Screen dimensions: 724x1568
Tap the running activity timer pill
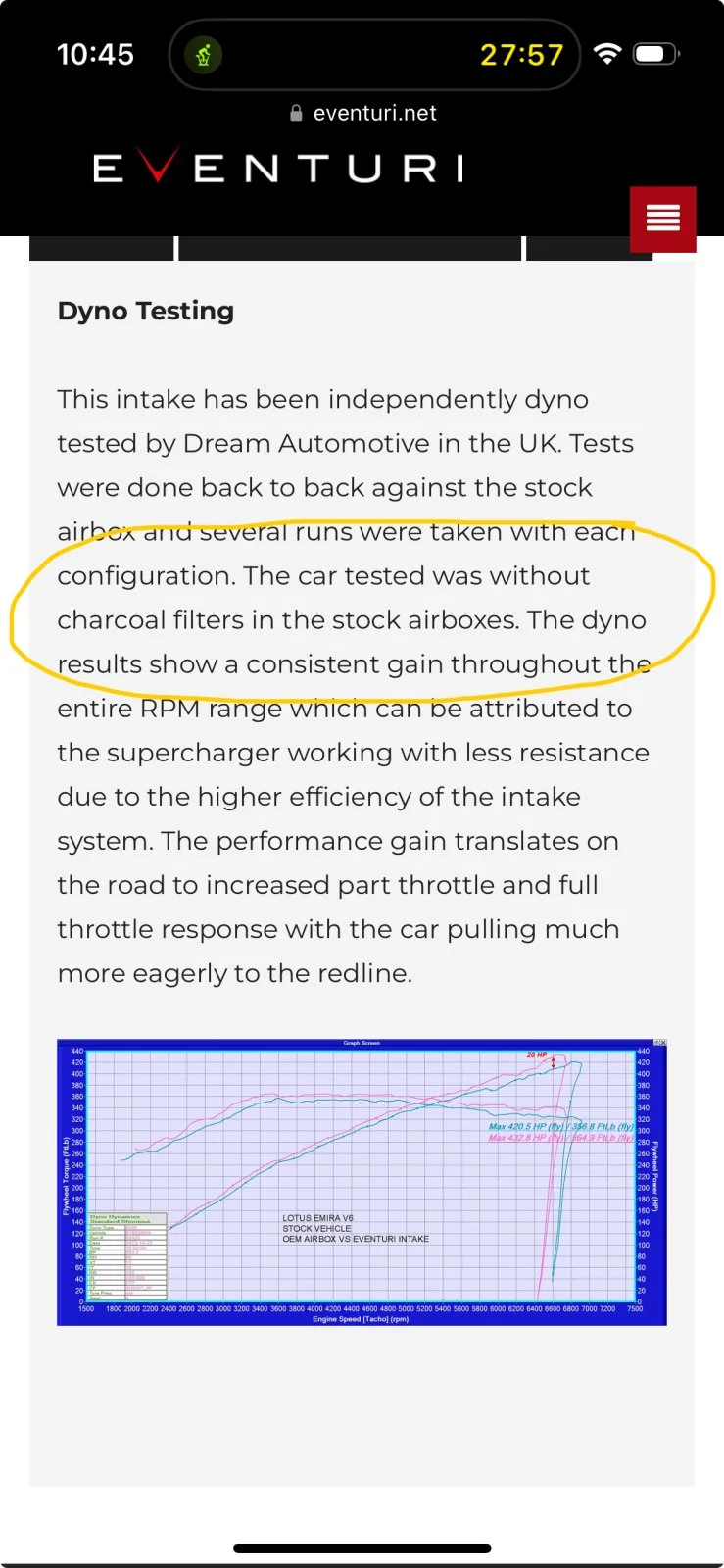point(374,55)
